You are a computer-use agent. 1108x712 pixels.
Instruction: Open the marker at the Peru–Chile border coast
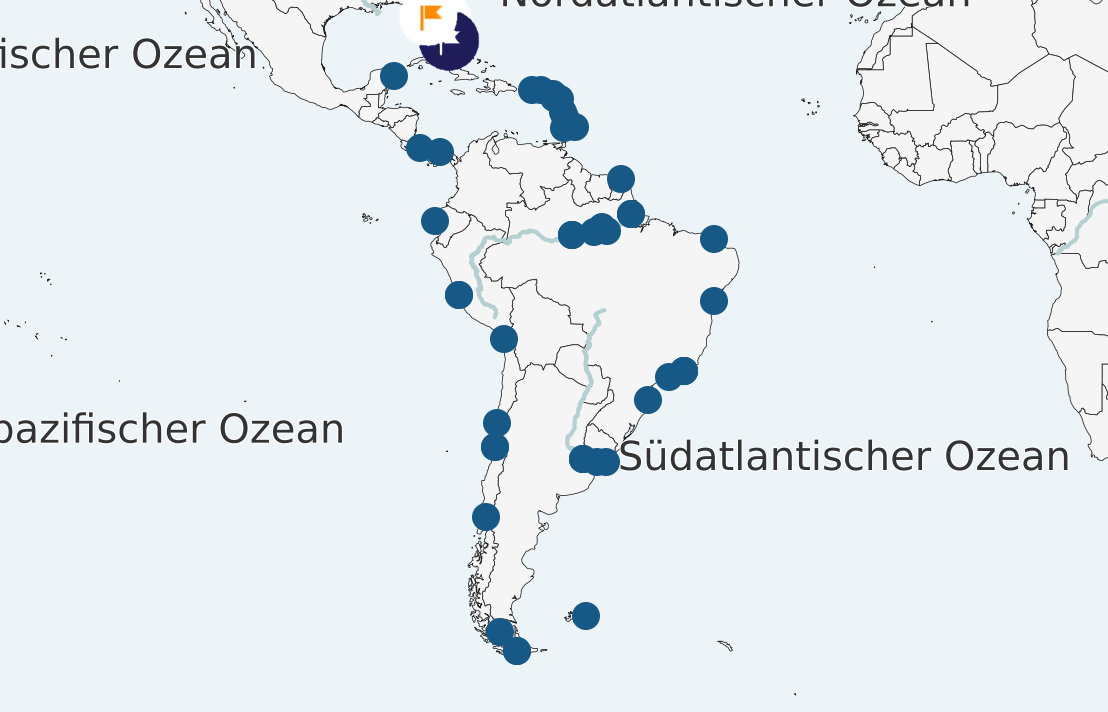(504, 339)
